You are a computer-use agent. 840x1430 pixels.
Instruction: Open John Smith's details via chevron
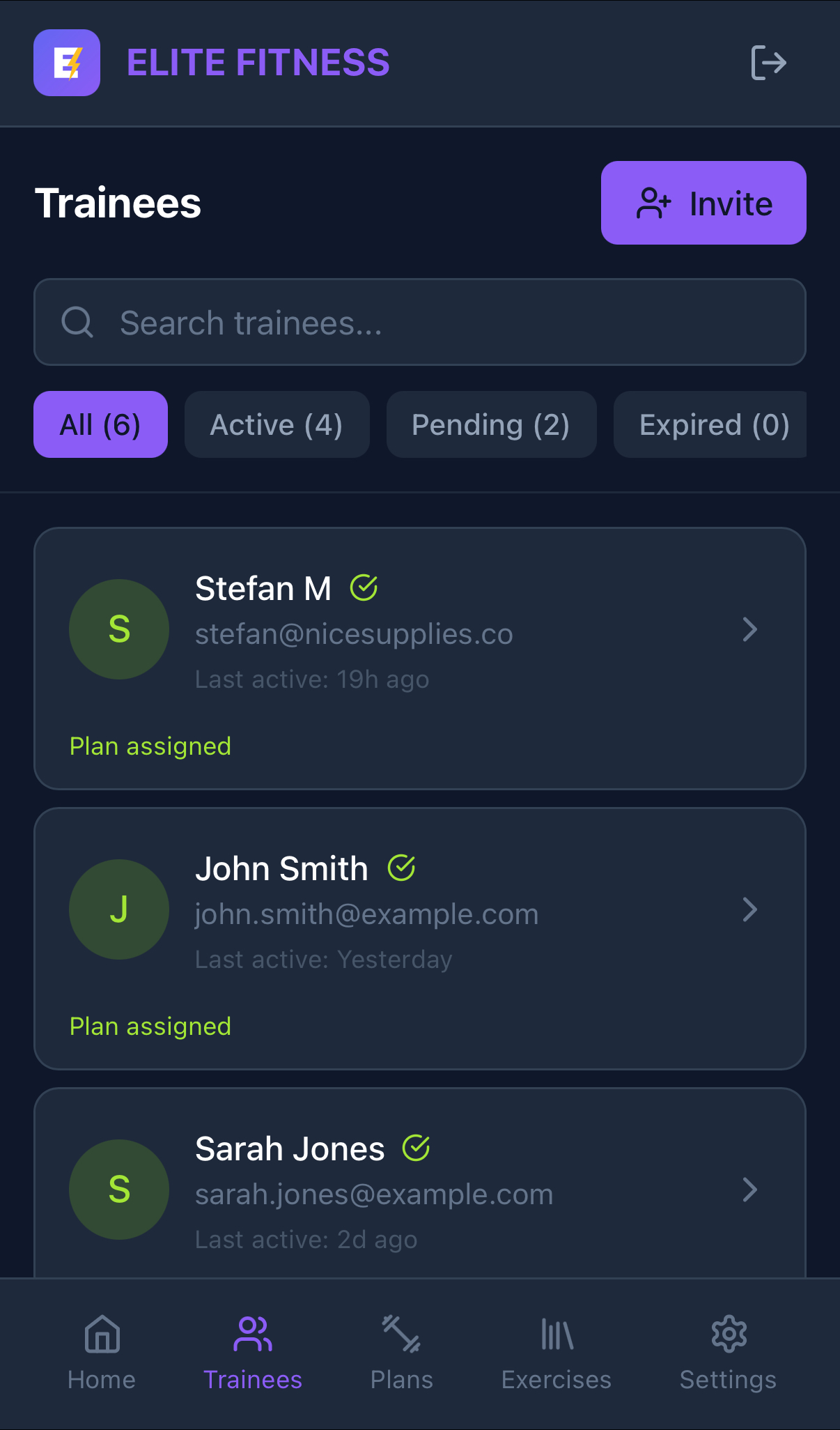751,910
